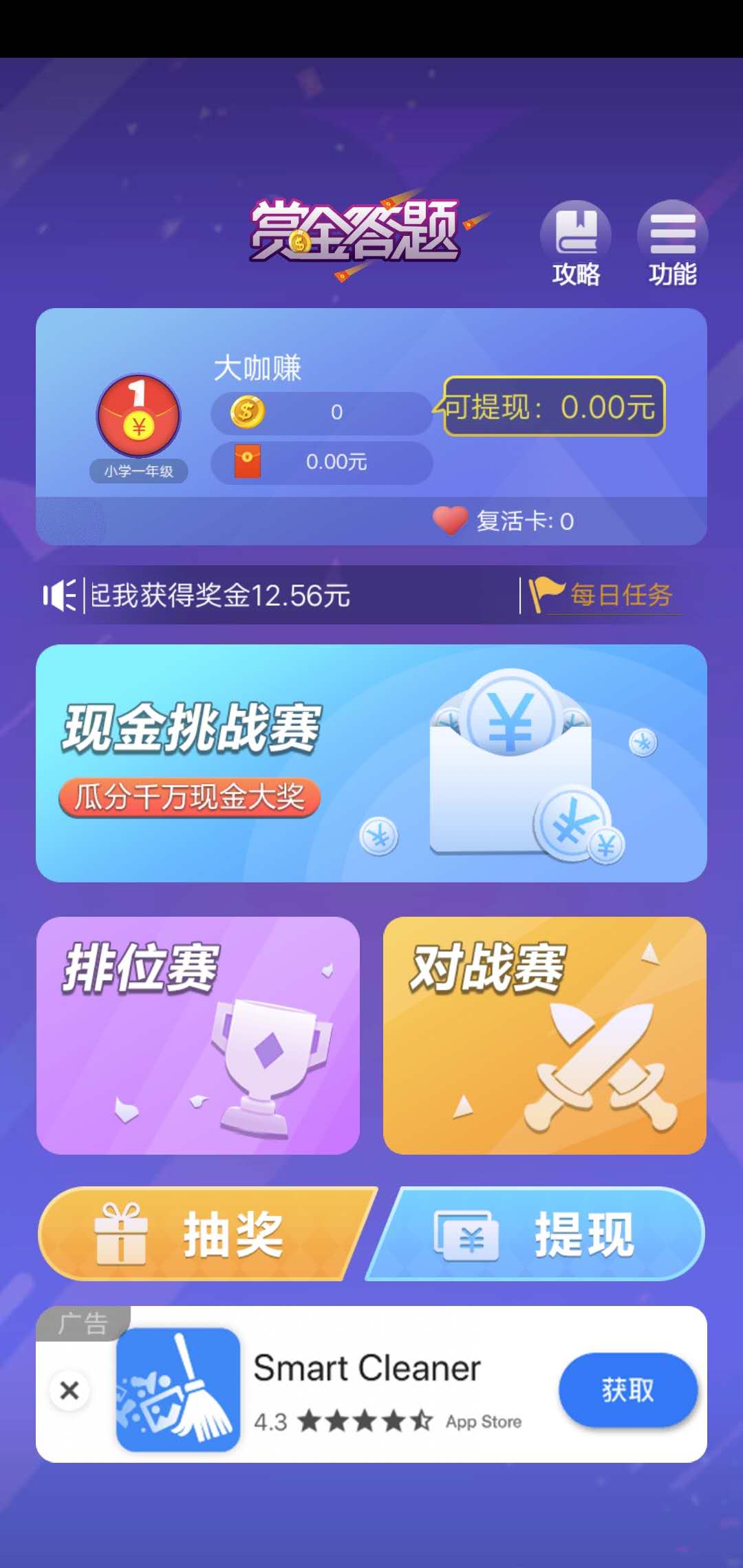Screen dimensions: 743x1568
Task: Tap the 获取 download button
Action: (x=627, y=1389)
